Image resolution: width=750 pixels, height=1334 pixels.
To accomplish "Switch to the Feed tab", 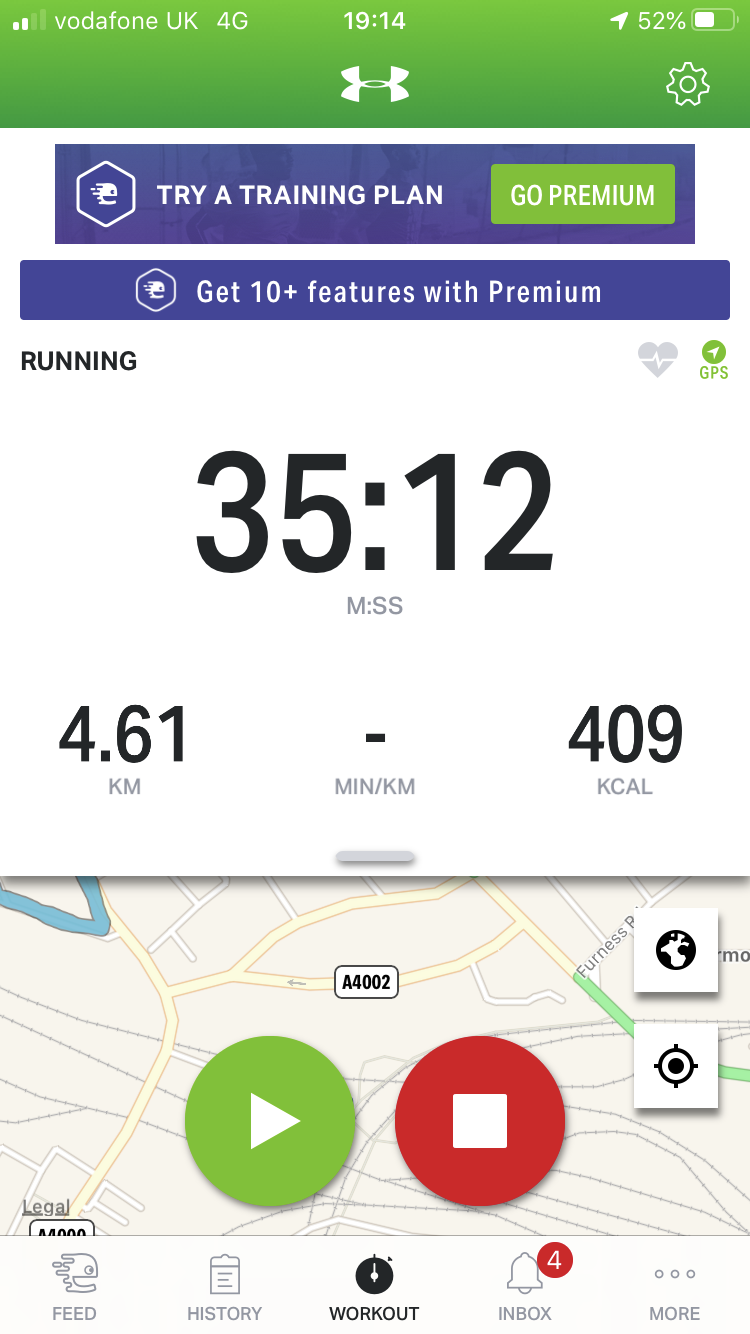I will [74, 1288].
